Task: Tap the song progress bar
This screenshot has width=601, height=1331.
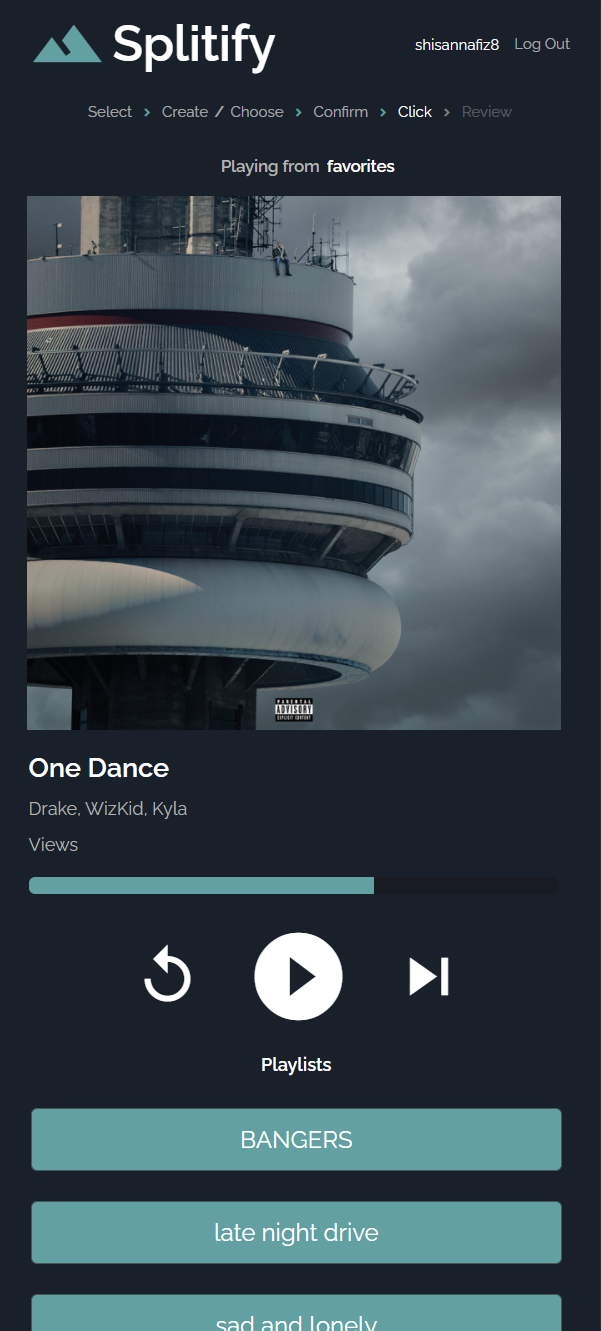Action: [293, 885]
